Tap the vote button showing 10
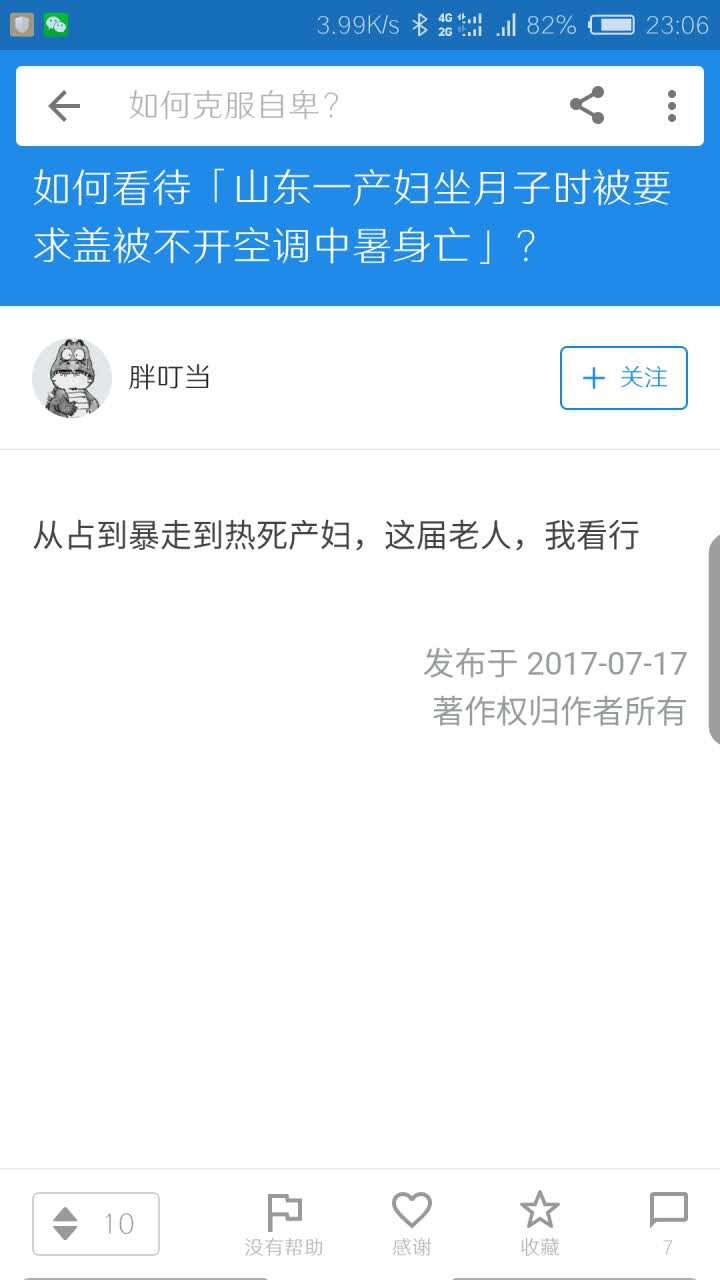 96,1224
